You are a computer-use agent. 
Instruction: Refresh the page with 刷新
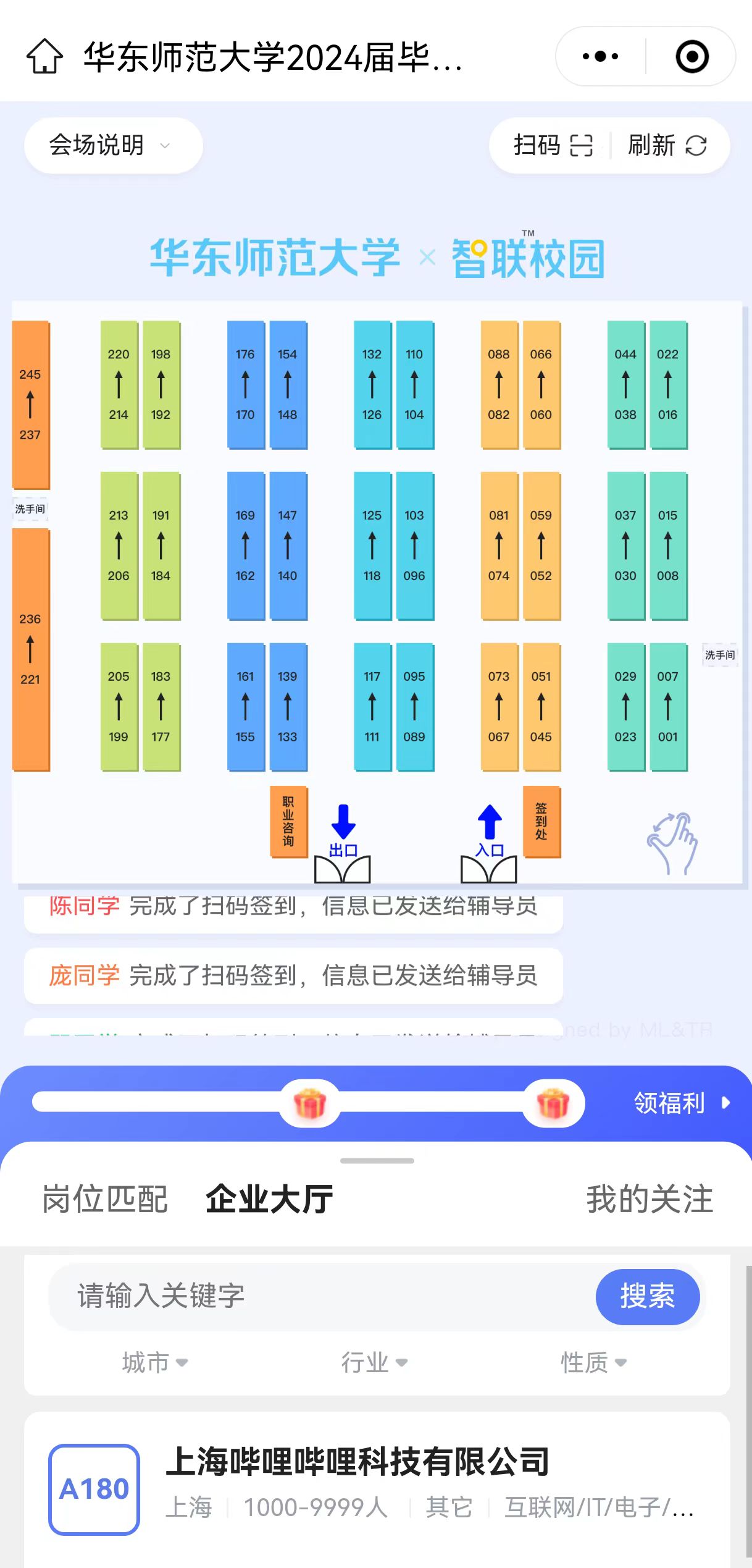[x=667, y=146]
